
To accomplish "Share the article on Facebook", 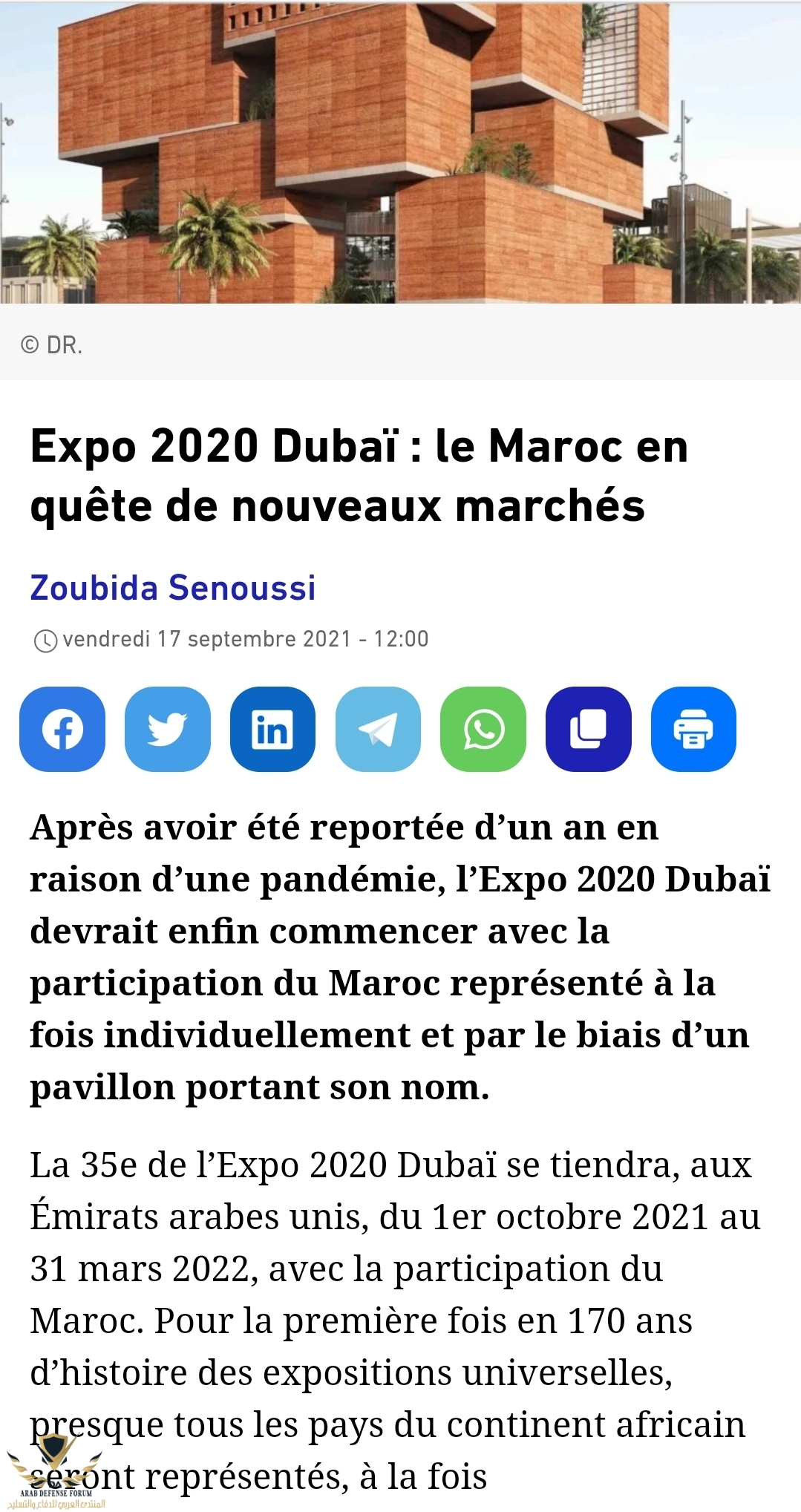I will [62, 729].
